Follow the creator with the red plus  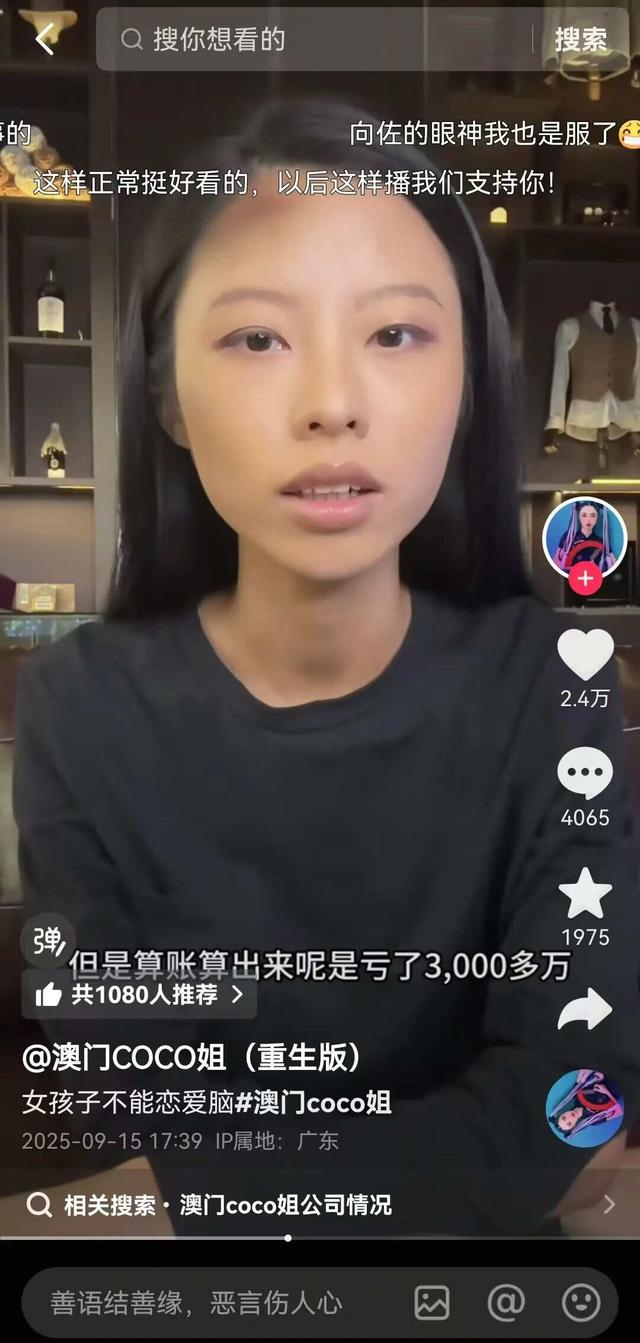[585, 578]
